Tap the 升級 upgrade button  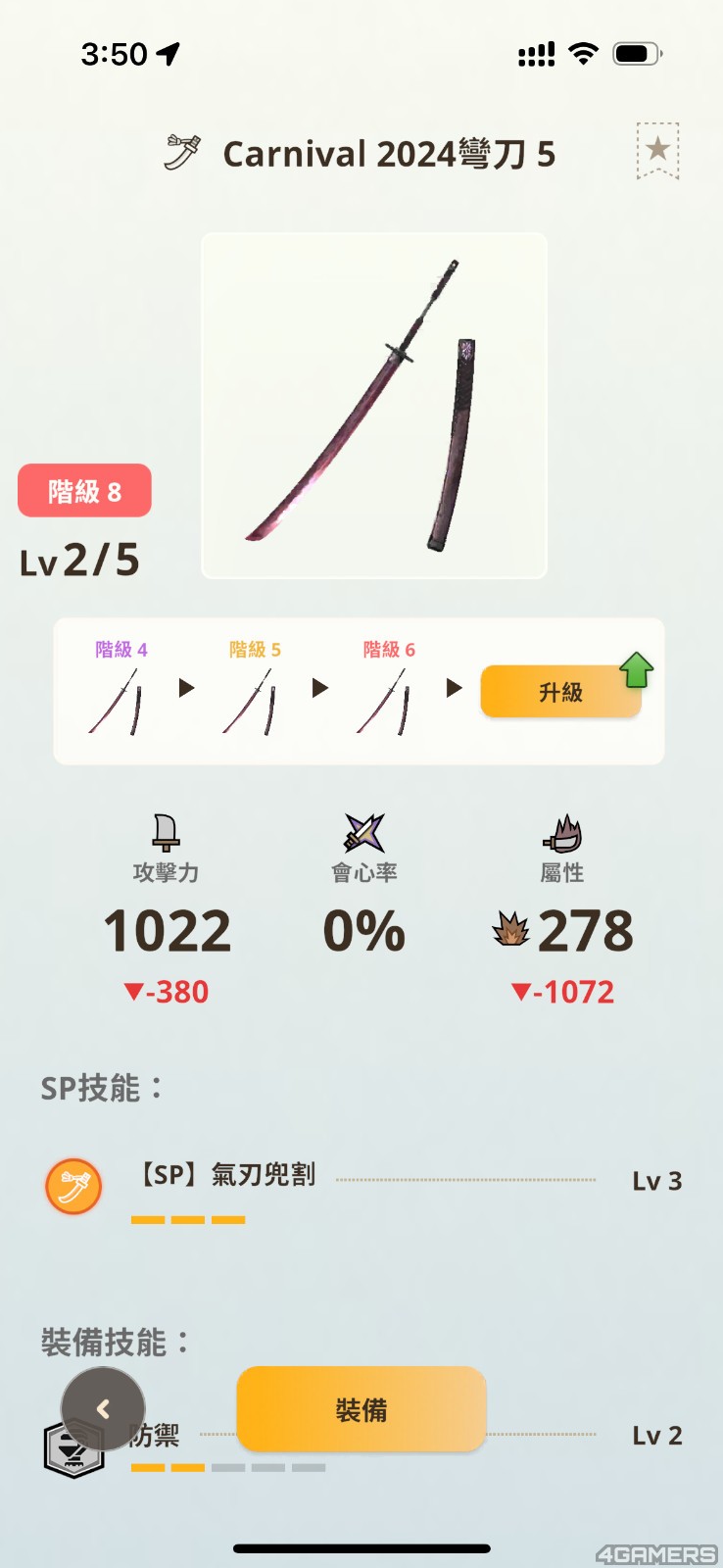click(x=560, y=692)
